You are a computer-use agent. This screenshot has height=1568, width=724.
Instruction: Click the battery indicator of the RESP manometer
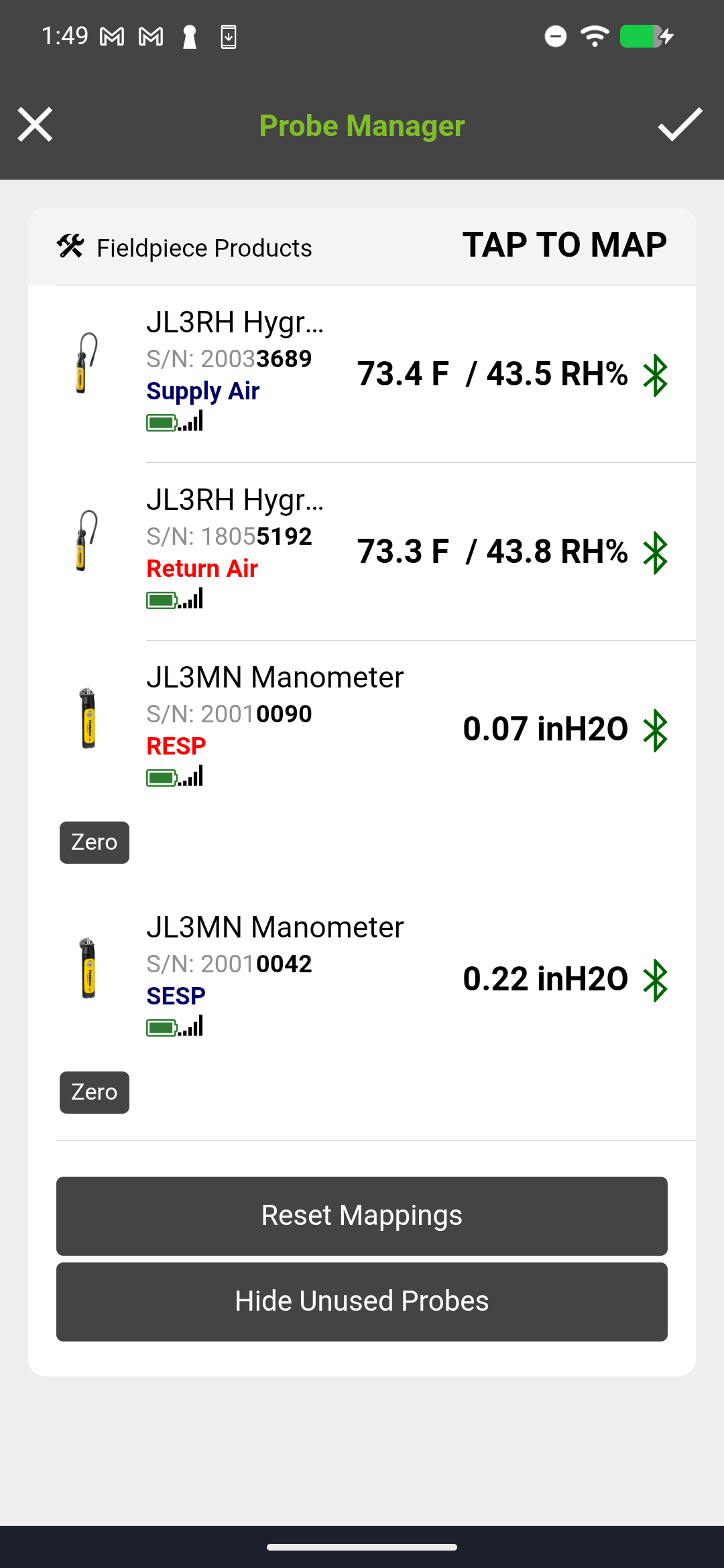(x=161, y=776)
